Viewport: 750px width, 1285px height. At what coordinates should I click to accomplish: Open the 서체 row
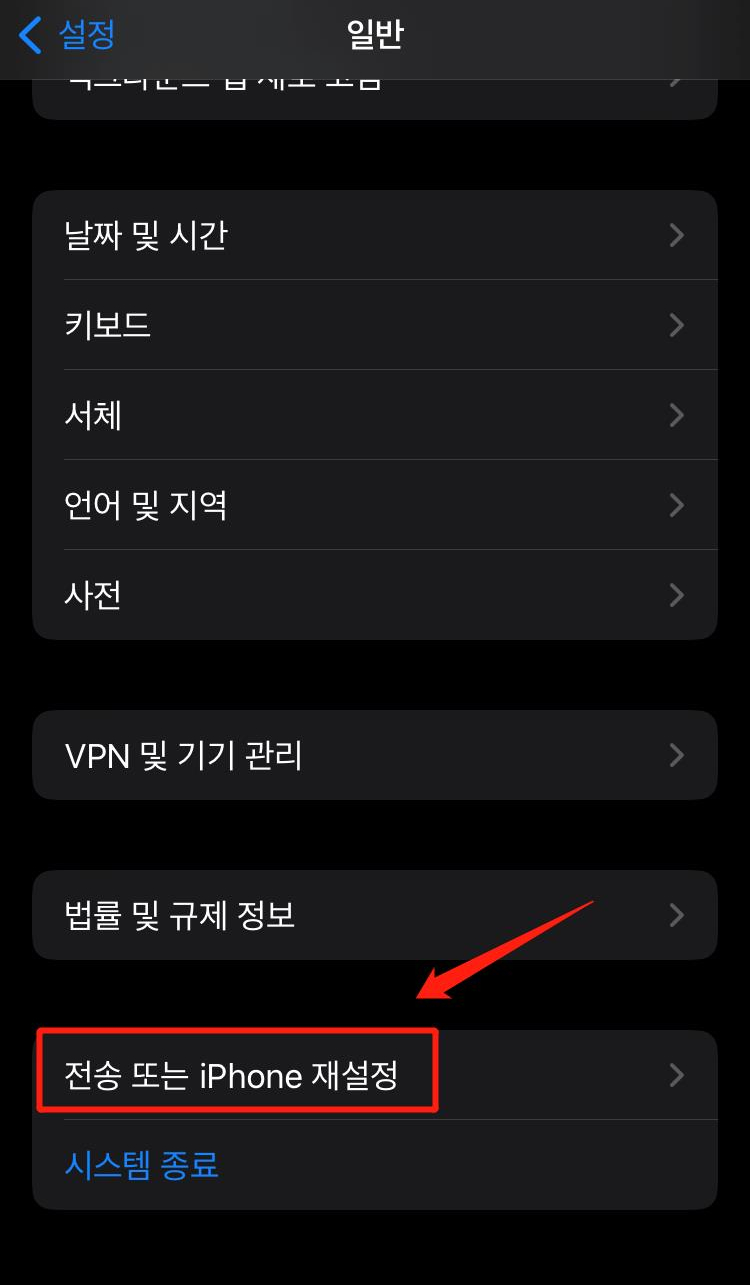tap(375, 415)
